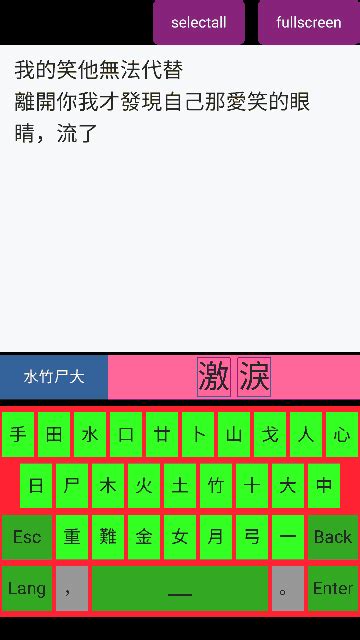Select the candidate character 淚

tap(254, 377)
